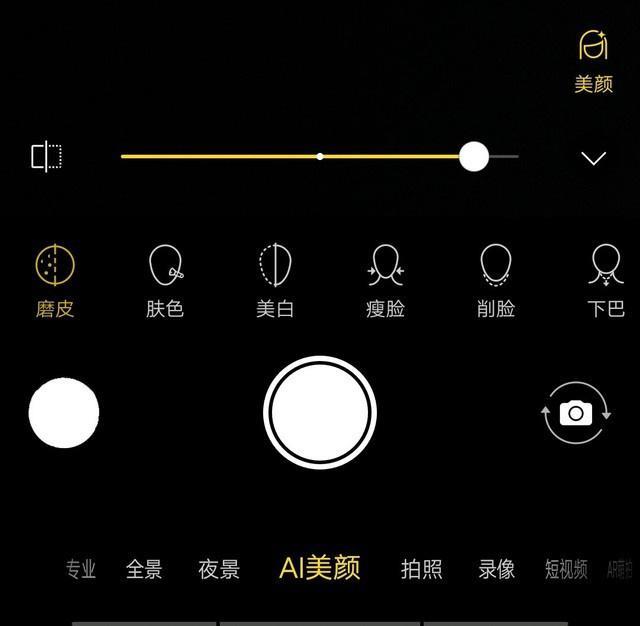640x626 pixels.
Task: Choose the 美白 whitening option
Action: (275, 281)
